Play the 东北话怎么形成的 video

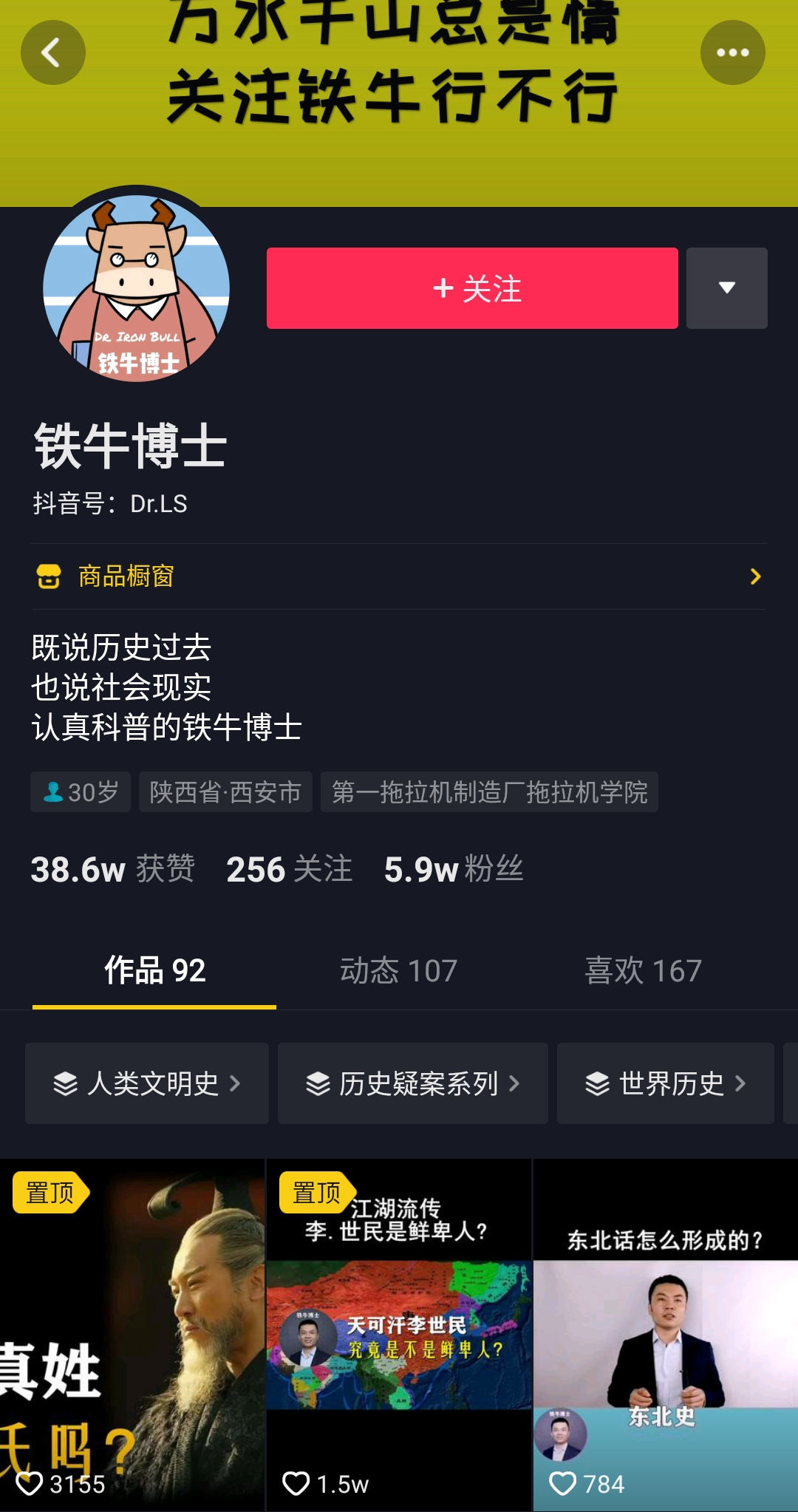(665, 1334)
